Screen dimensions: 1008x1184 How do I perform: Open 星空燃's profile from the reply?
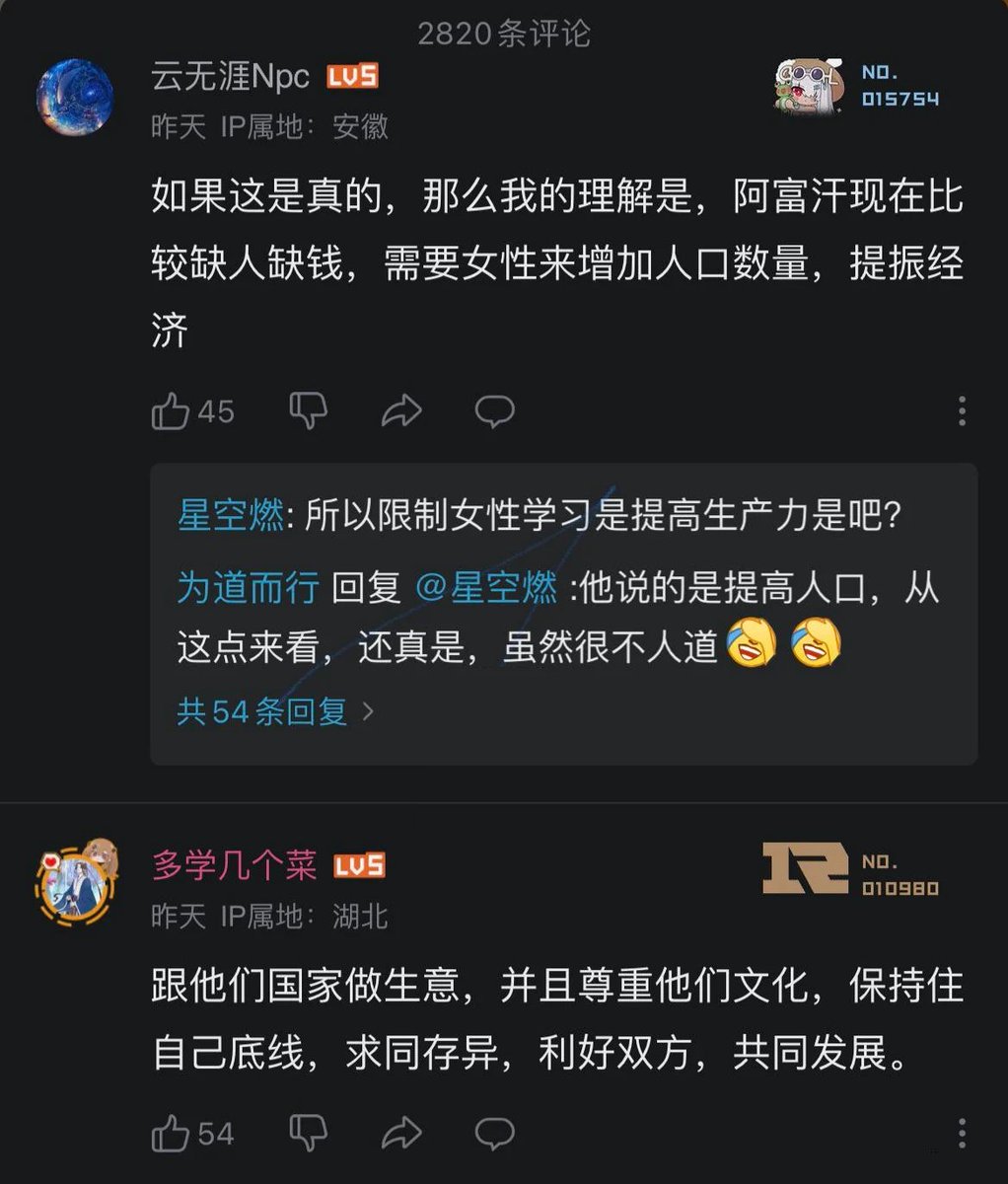point(230,515)
